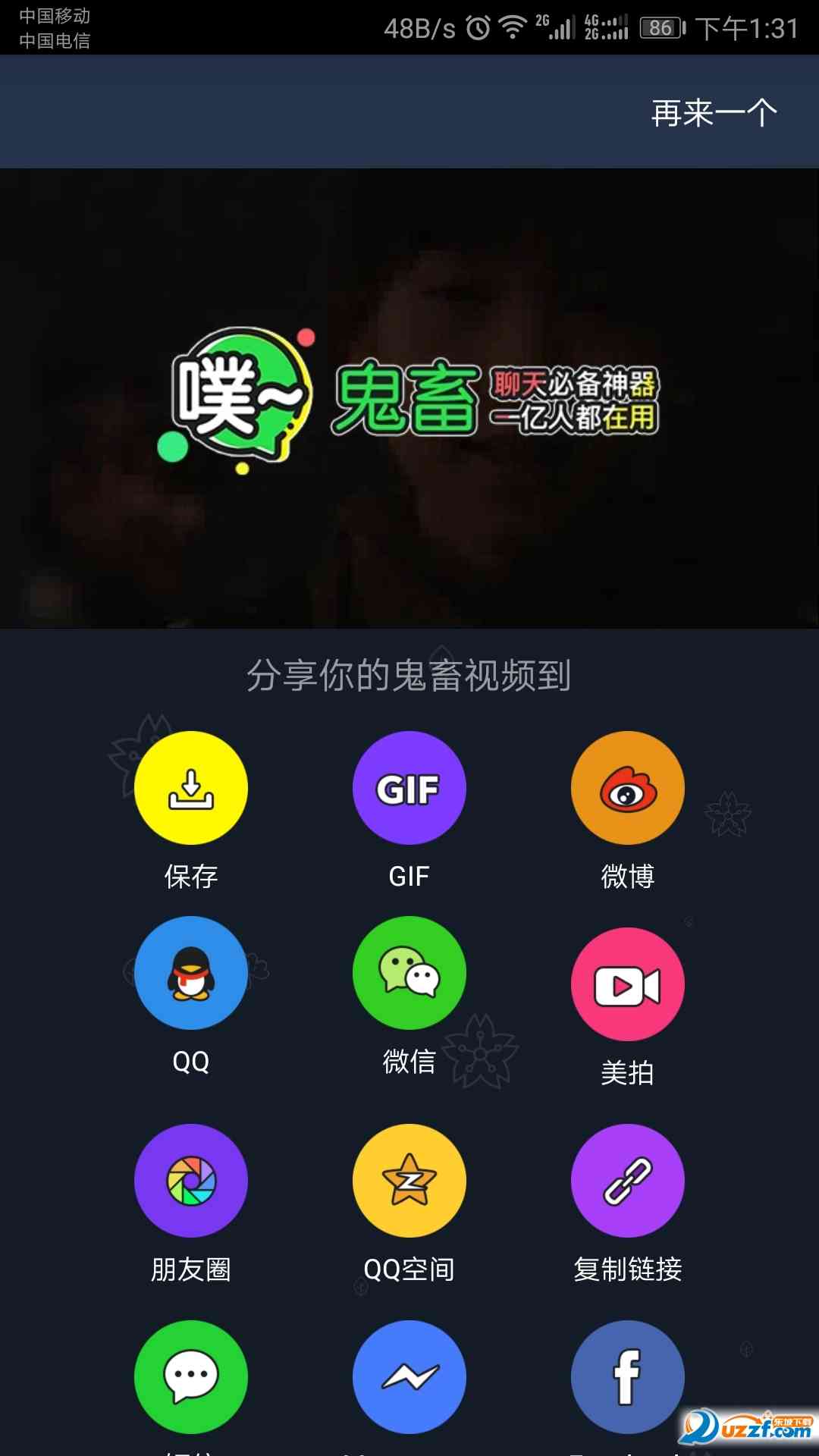Play the 鬼畜 video preview
The width and height of the screenshot is (819, 1456).
(x=409, y=398)
